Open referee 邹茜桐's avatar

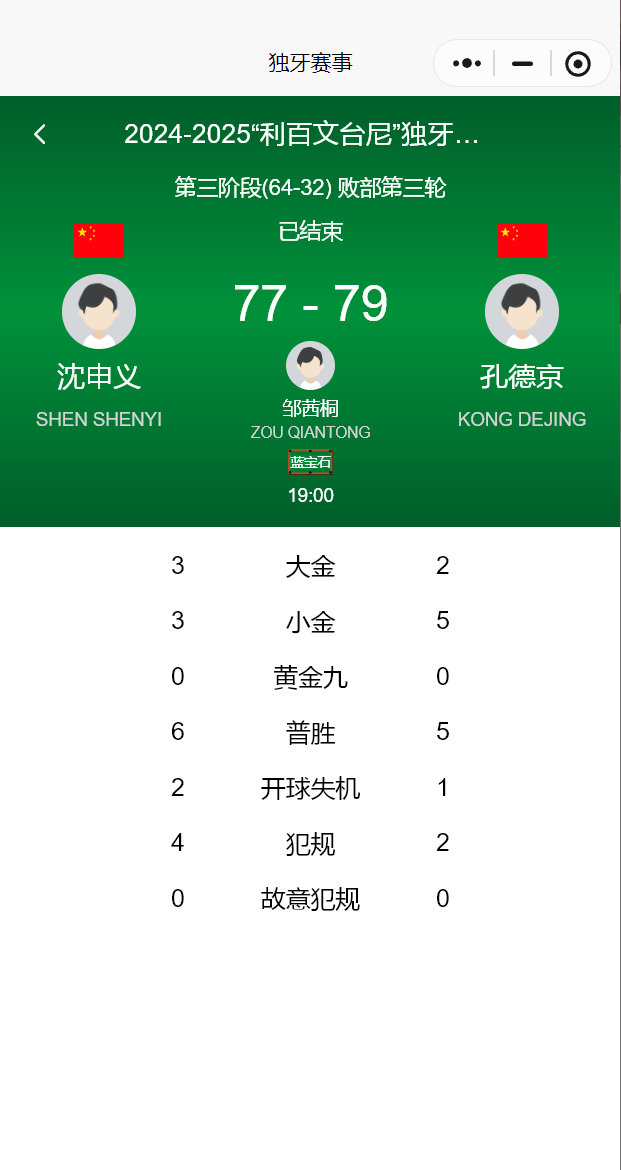pos(310,366)
